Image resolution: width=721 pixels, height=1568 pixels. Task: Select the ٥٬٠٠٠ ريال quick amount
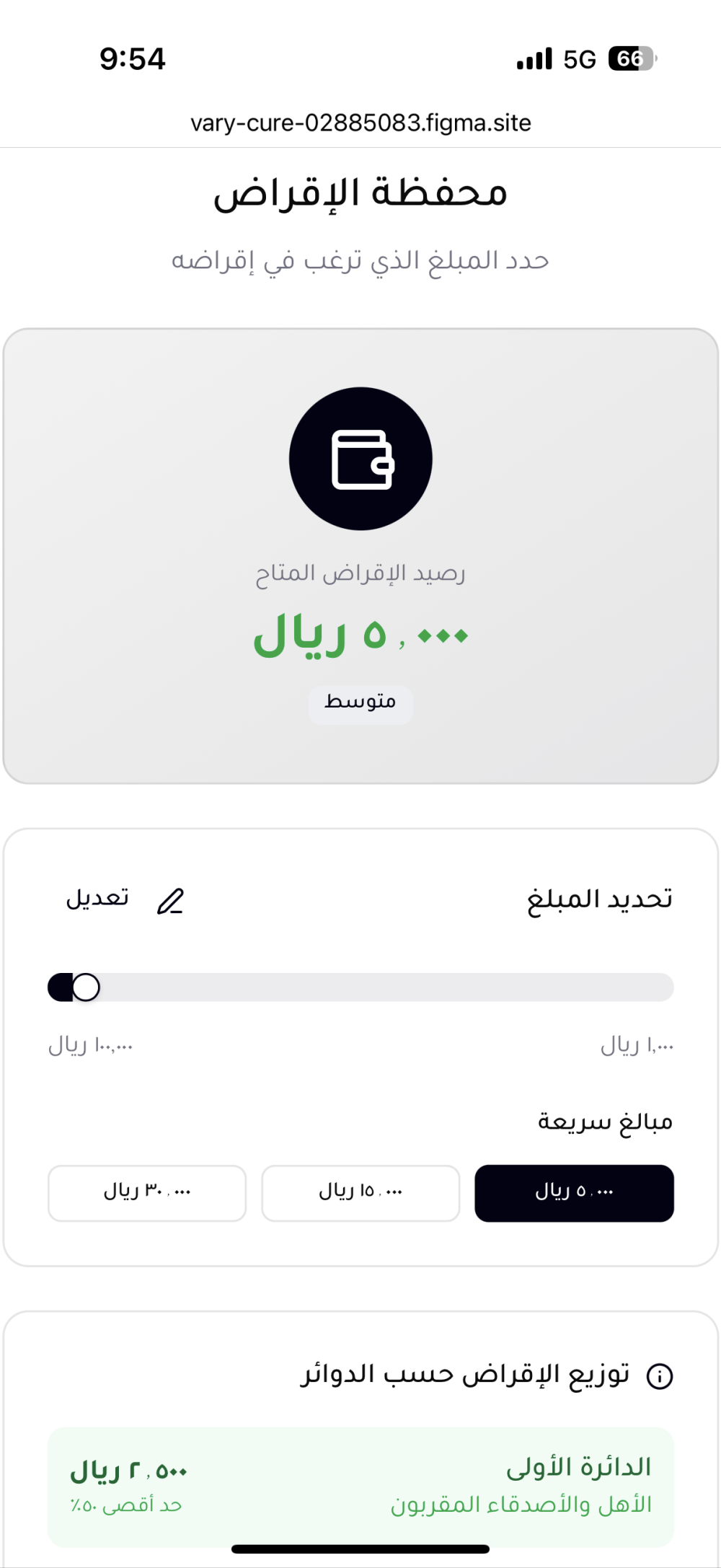point(574,1193)
